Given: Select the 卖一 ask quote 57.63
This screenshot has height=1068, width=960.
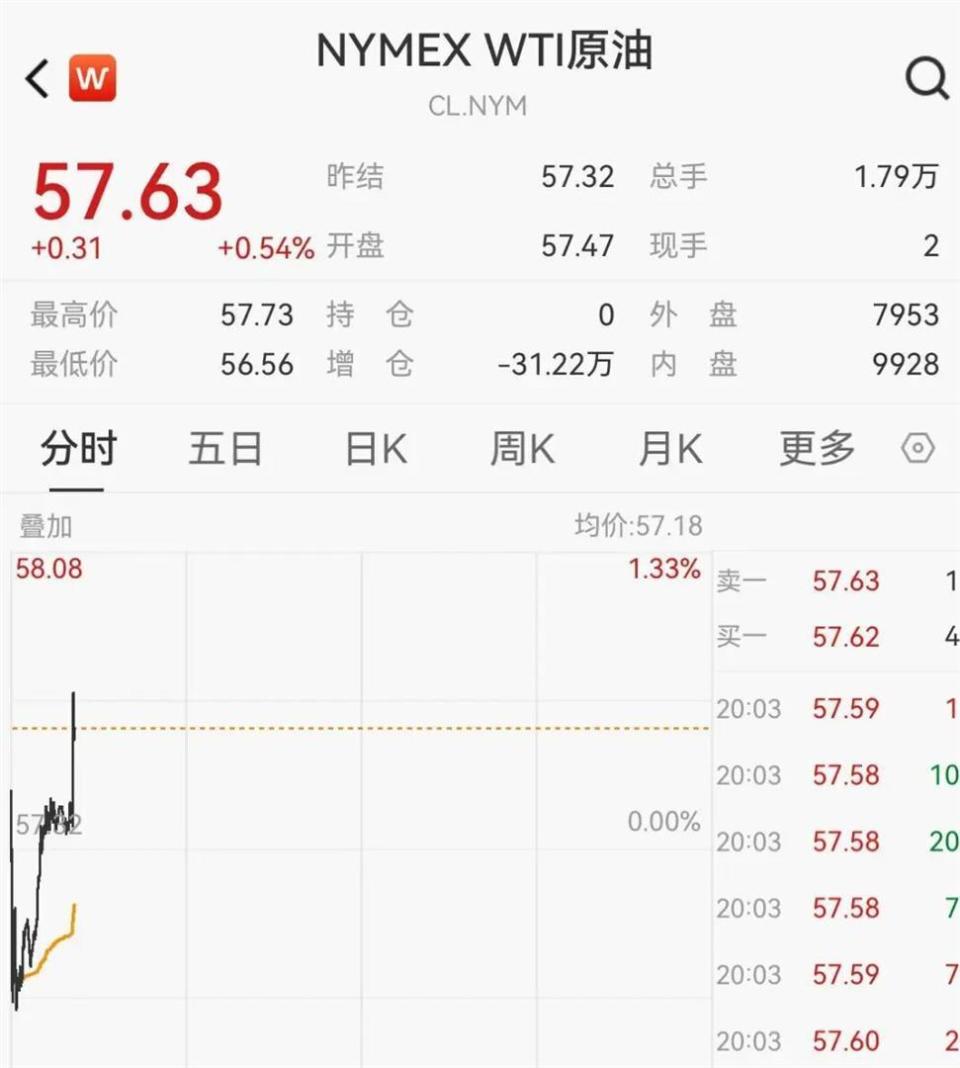Looking at the screenshot, I should (846, 581).
